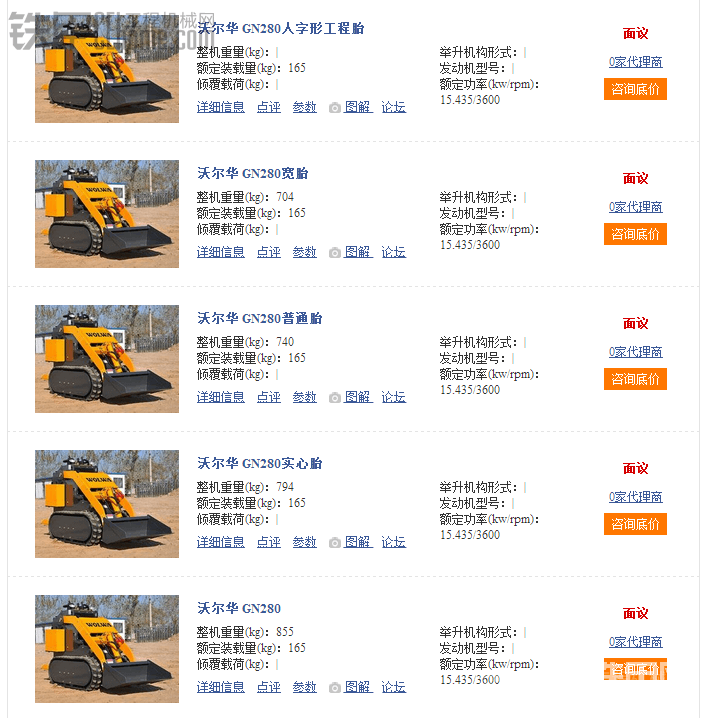The height and width of the screenshot is (718, 706).
Task: Open 详细信息 for 沃尔华 GN280
Action: point(220,687)
